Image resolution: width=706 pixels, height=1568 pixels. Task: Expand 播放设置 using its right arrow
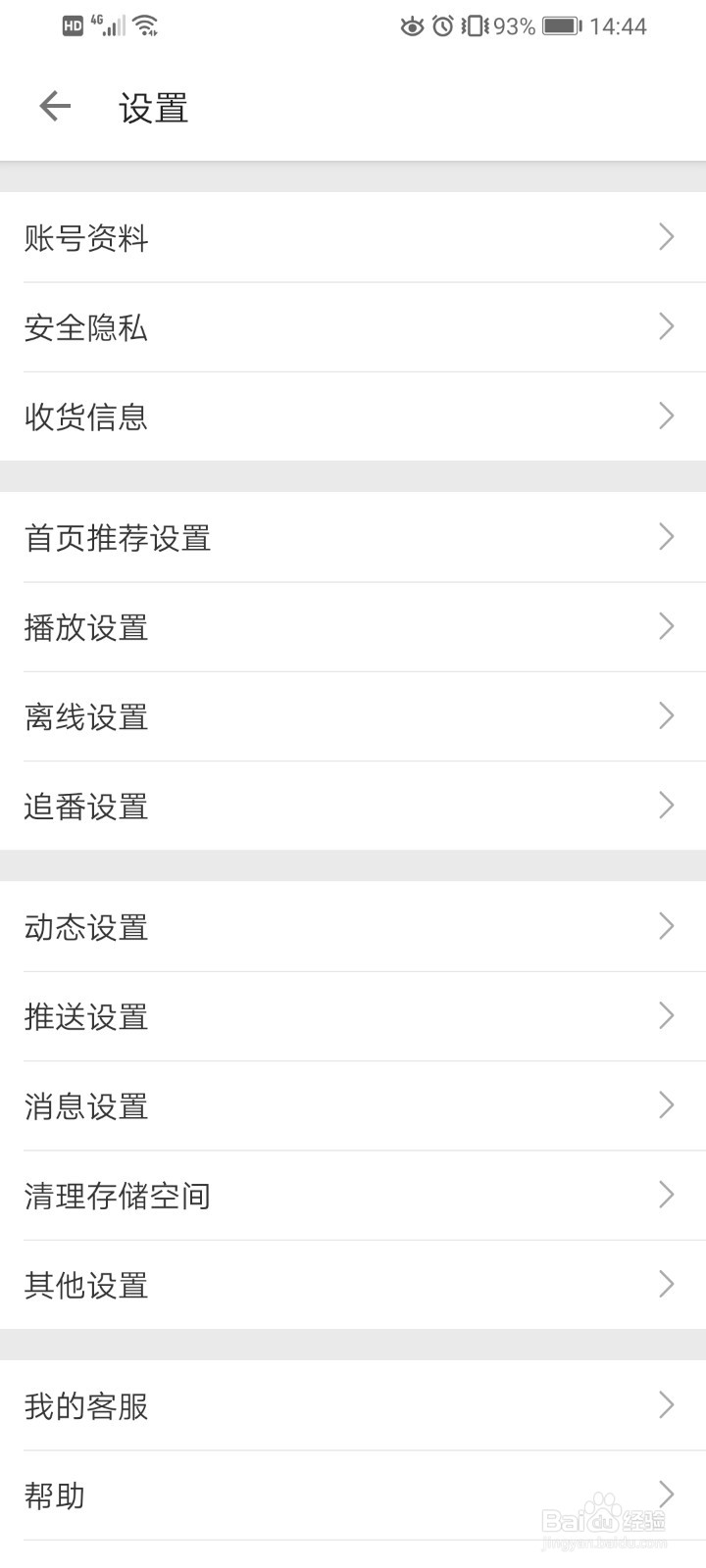tap(666, 627)
